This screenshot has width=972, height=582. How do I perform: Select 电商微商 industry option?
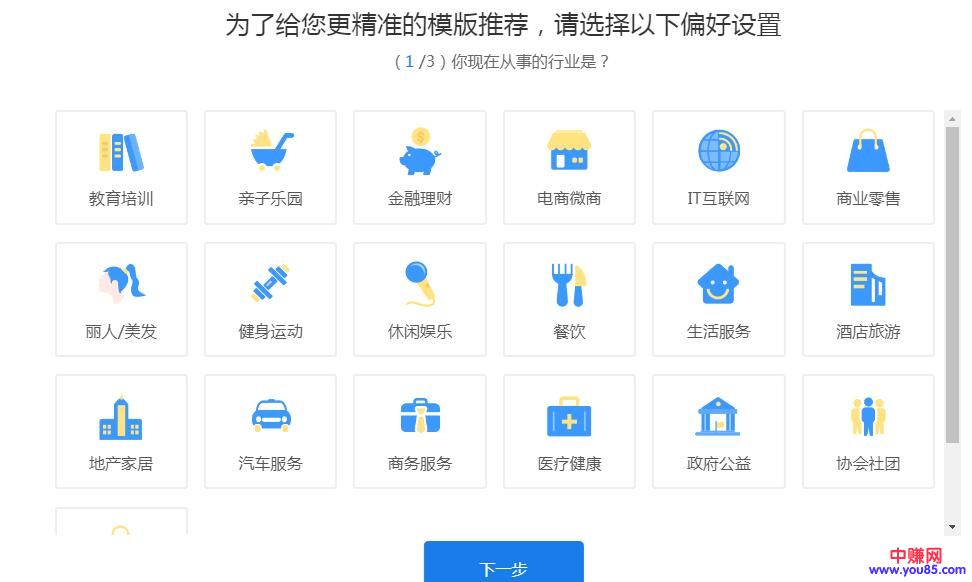[x=569, y=167]
